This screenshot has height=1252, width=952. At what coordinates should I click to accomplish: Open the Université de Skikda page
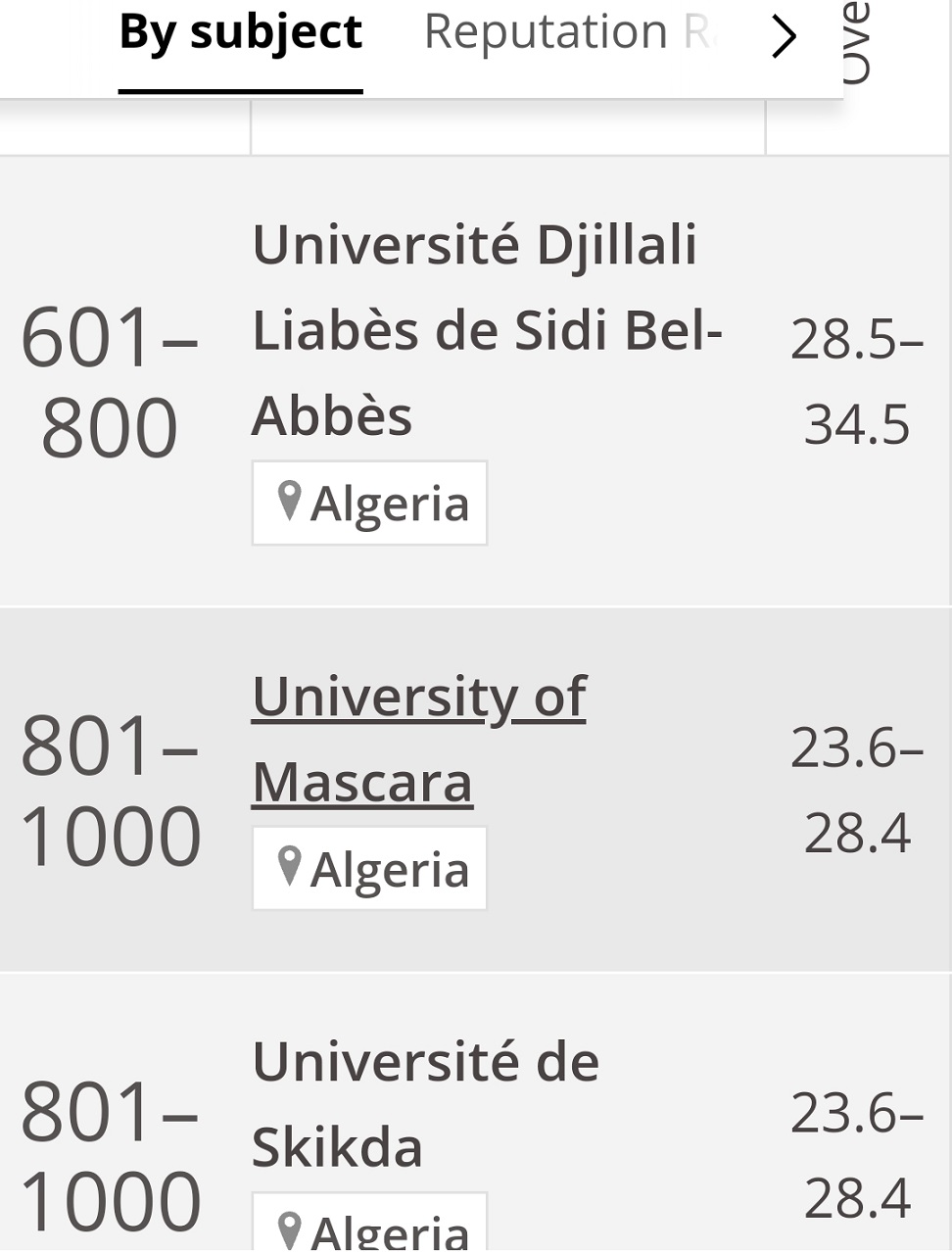tap(425, 1104)
